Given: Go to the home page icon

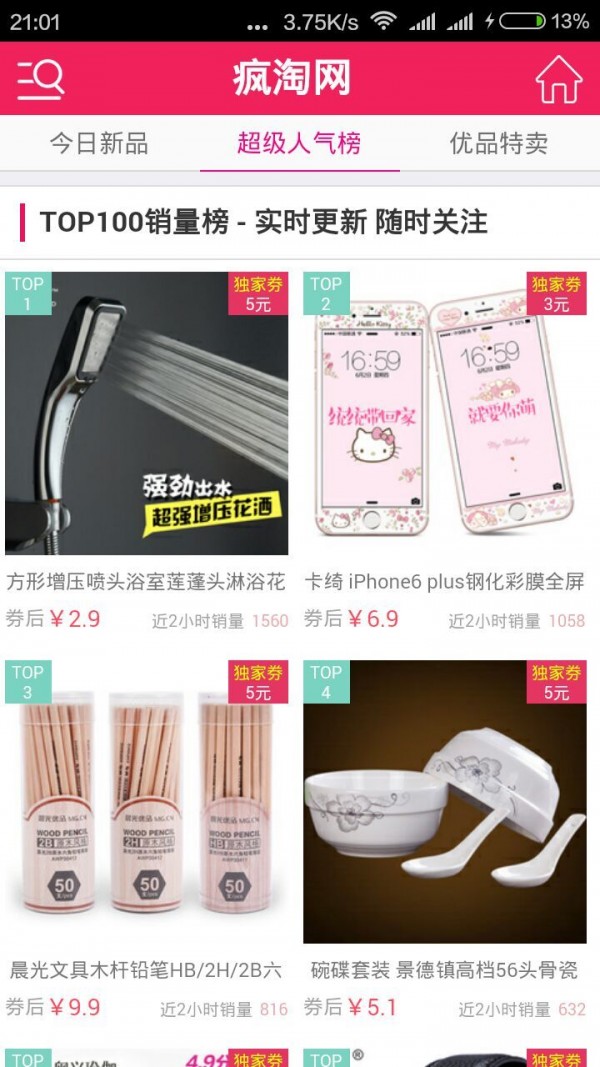Looking at the screenshot, I should point(558,79).
